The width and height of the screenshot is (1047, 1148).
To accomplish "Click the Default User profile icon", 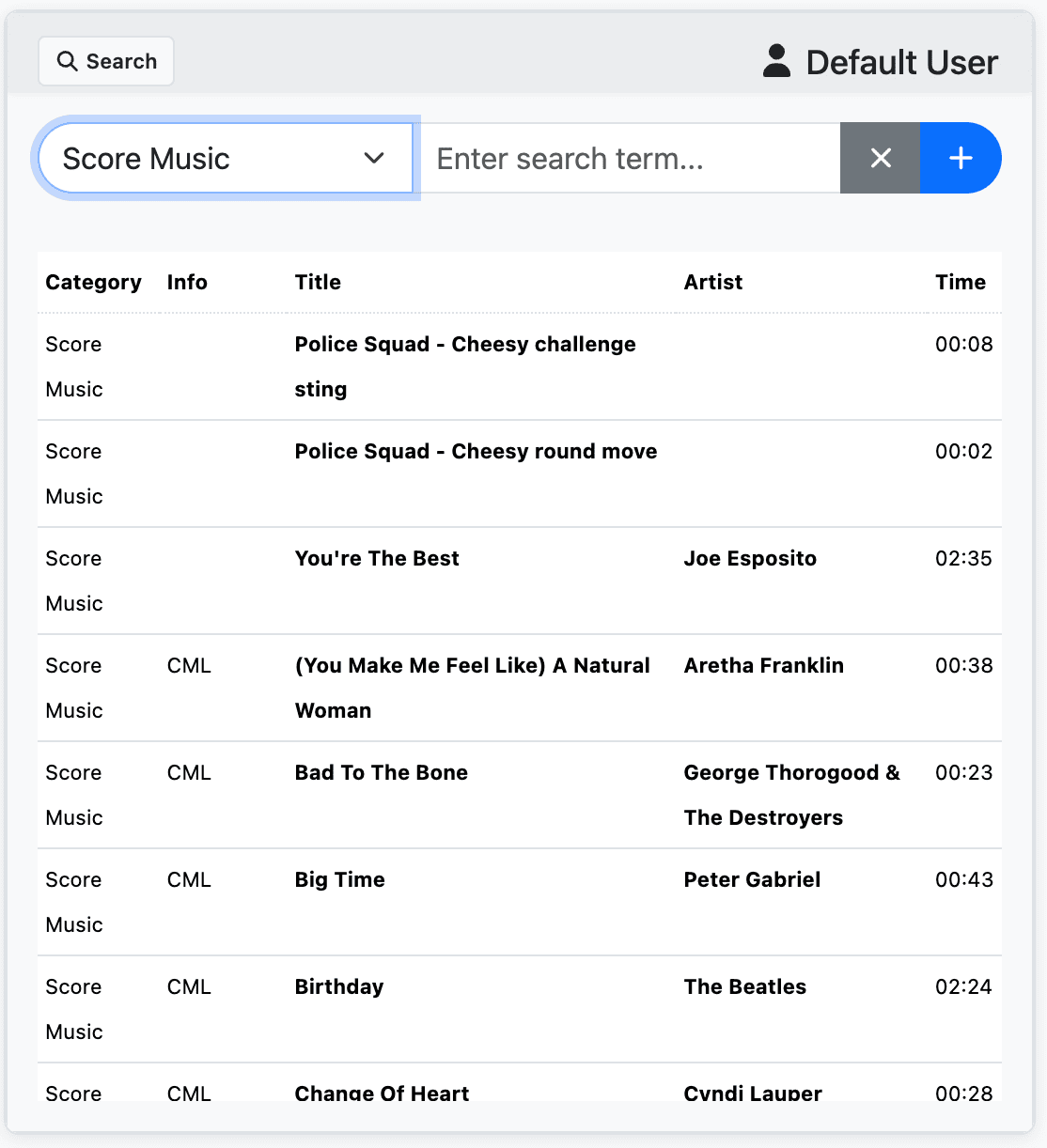I will click(776, 60).
